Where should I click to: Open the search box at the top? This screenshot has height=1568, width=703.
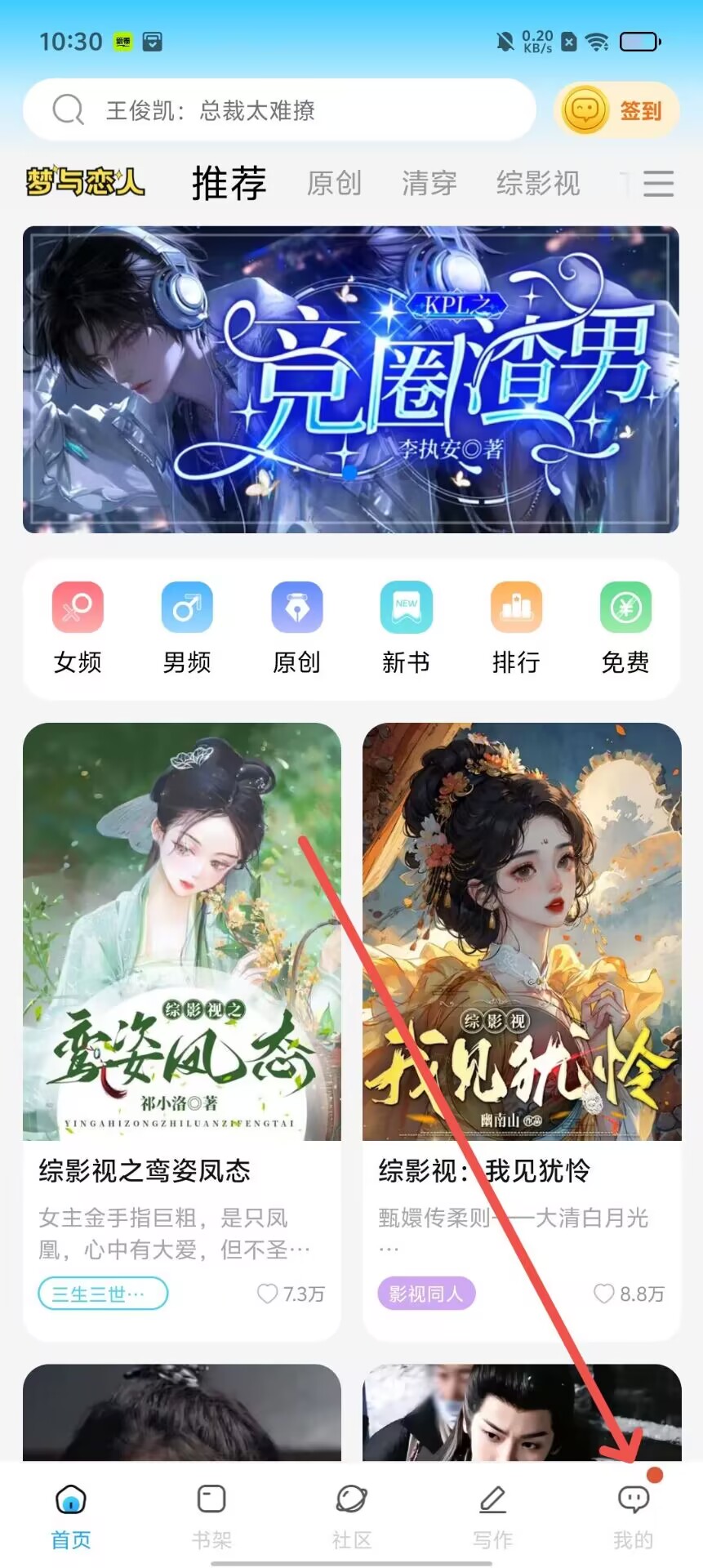click(x=278, y=110)
